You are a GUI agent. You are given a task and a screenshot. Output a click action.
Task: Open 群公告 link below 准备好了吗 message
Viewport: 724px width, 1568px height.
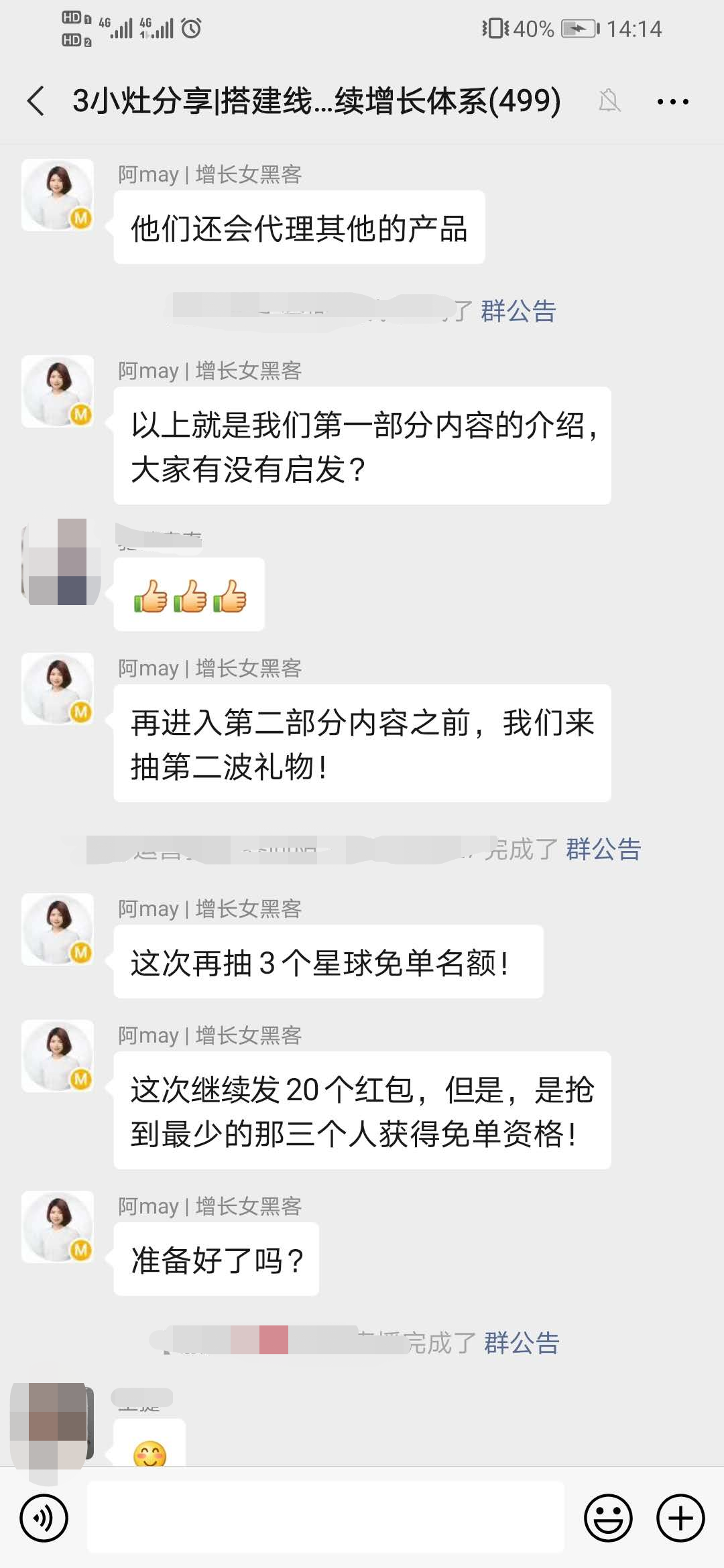coord(522,1343)
